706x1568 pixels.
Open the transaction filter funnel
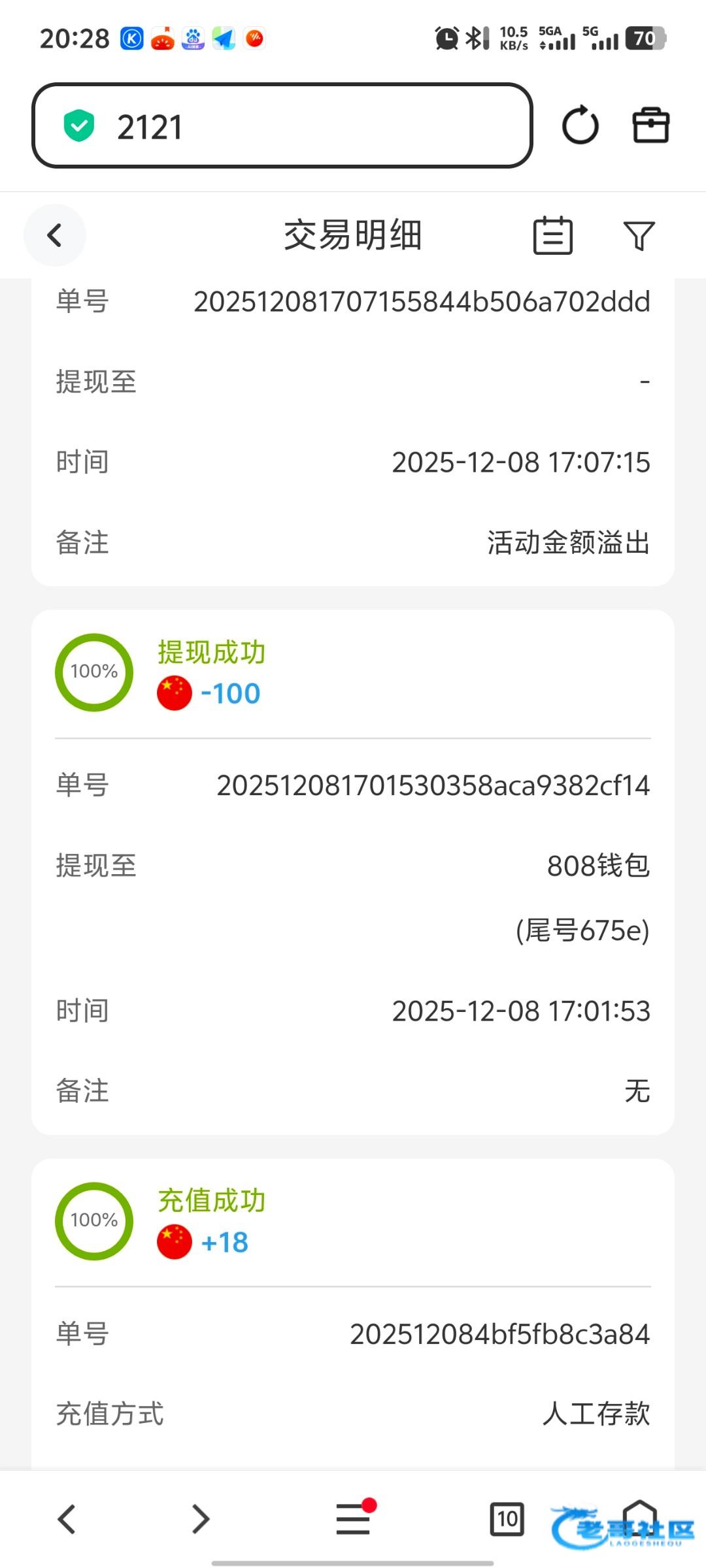(x=639, y=235)
